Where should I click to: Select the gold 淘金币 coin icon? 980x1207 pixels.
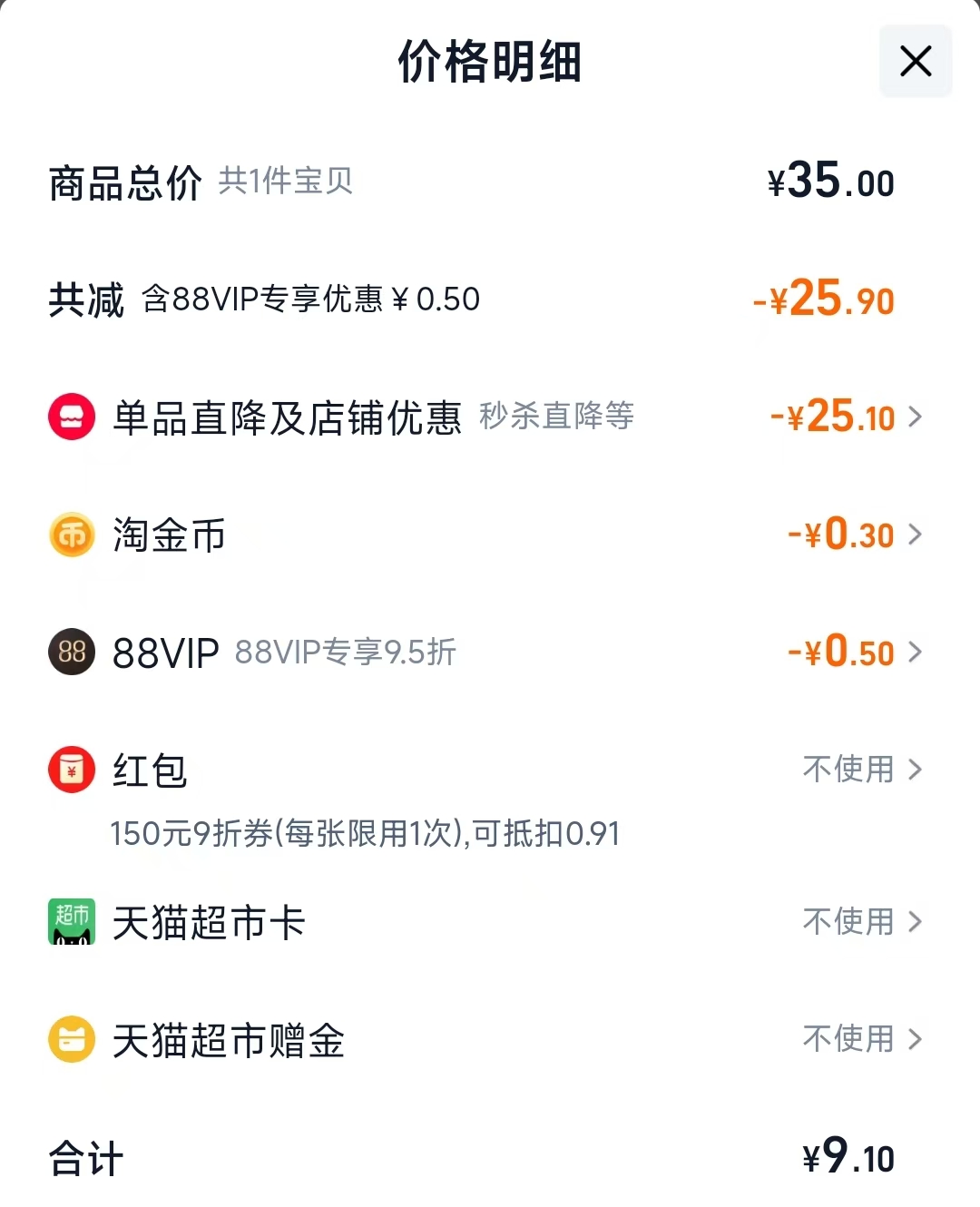pos(71,535)
